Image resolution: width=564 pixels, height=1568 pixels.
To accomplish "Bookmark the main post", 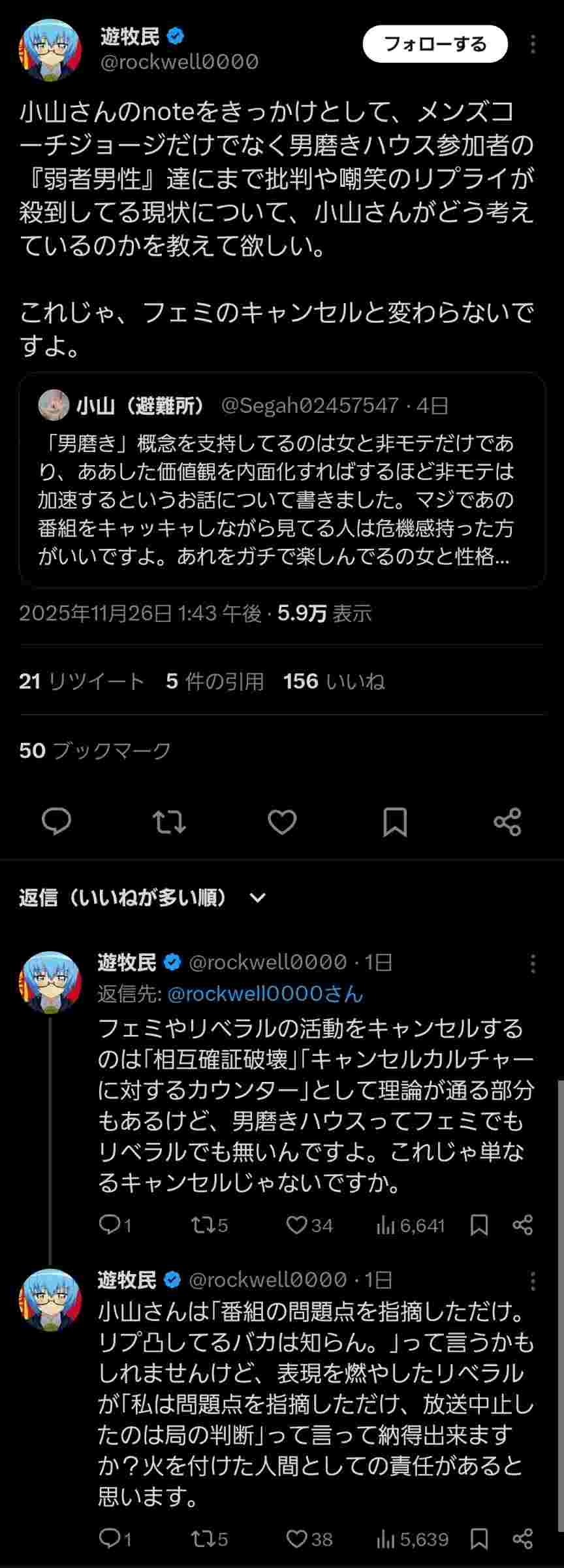I will point(395,821).
